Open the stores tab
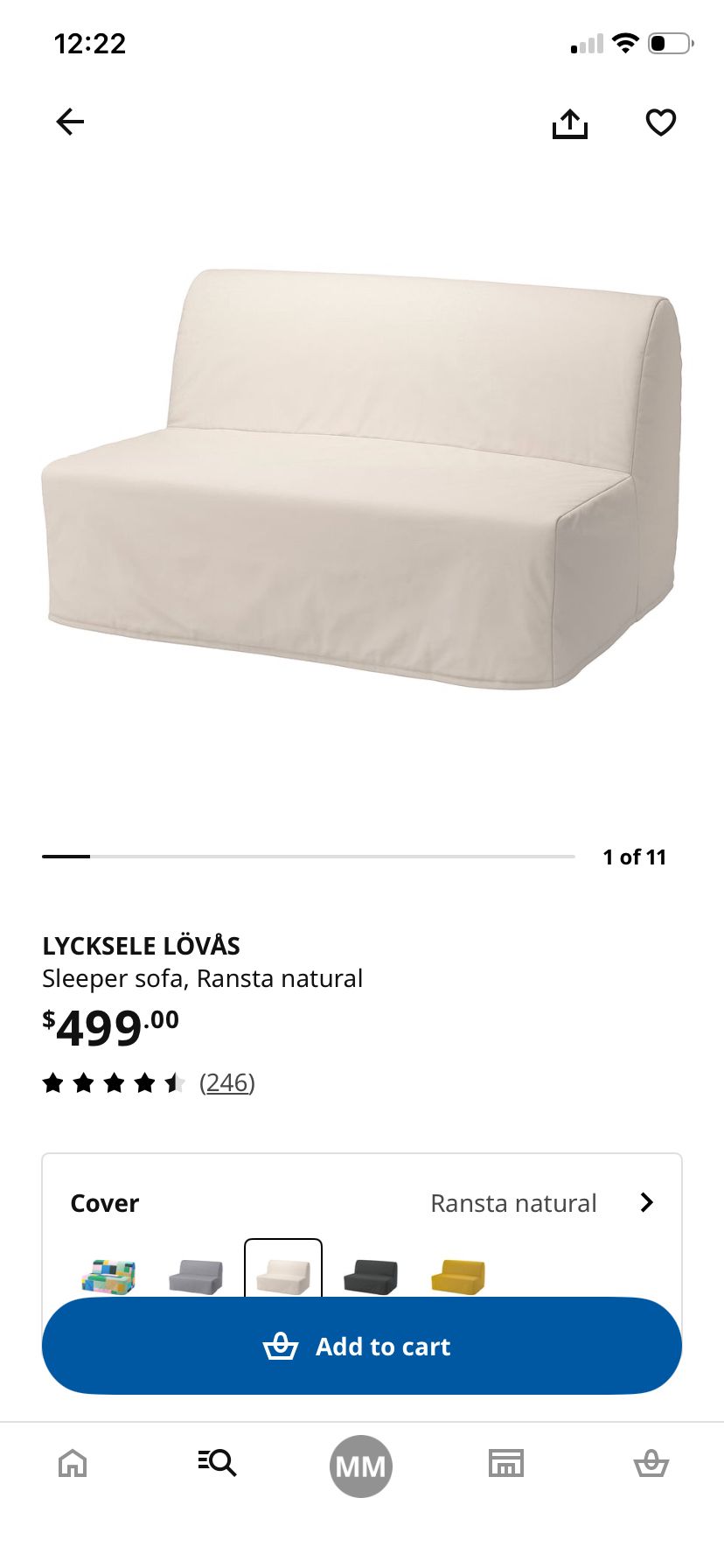 (506, 1463)
